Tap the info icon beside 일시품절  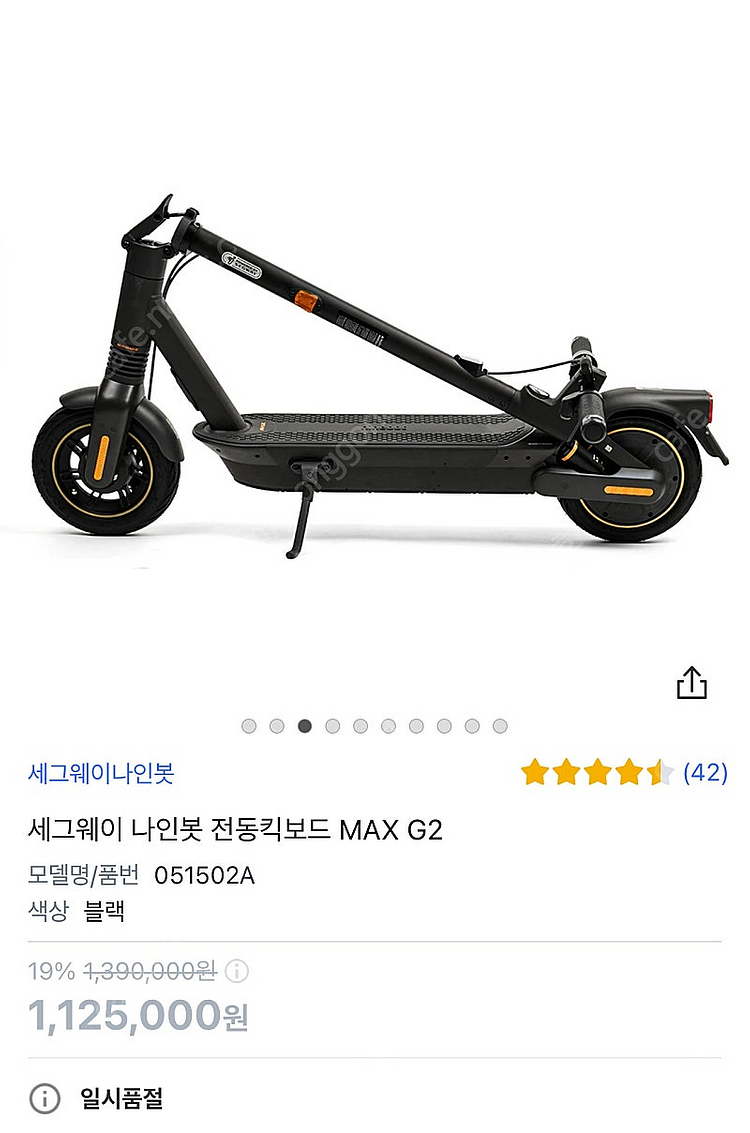pos(45,1099)
